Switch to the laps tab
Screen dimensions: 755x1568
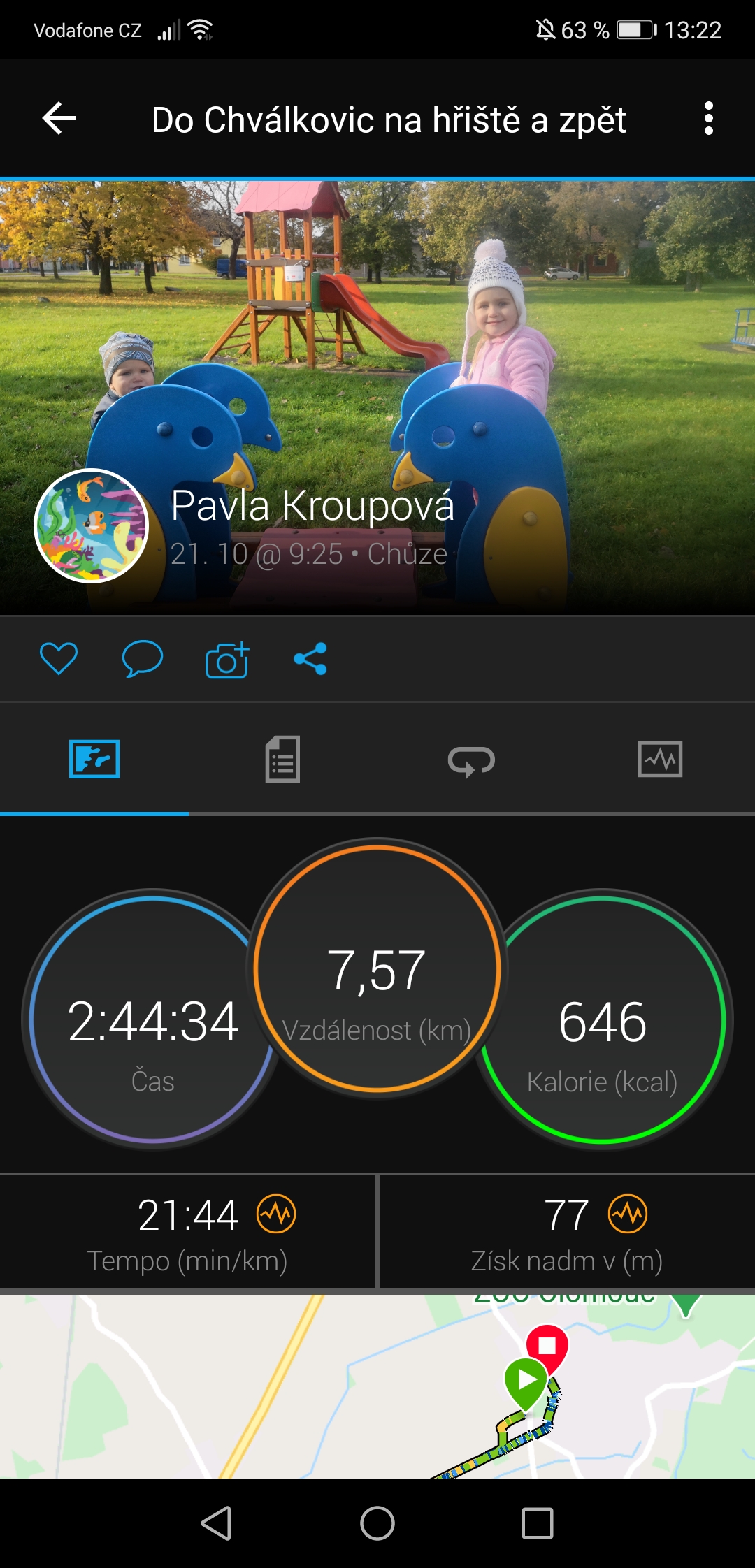coord(471,760)
